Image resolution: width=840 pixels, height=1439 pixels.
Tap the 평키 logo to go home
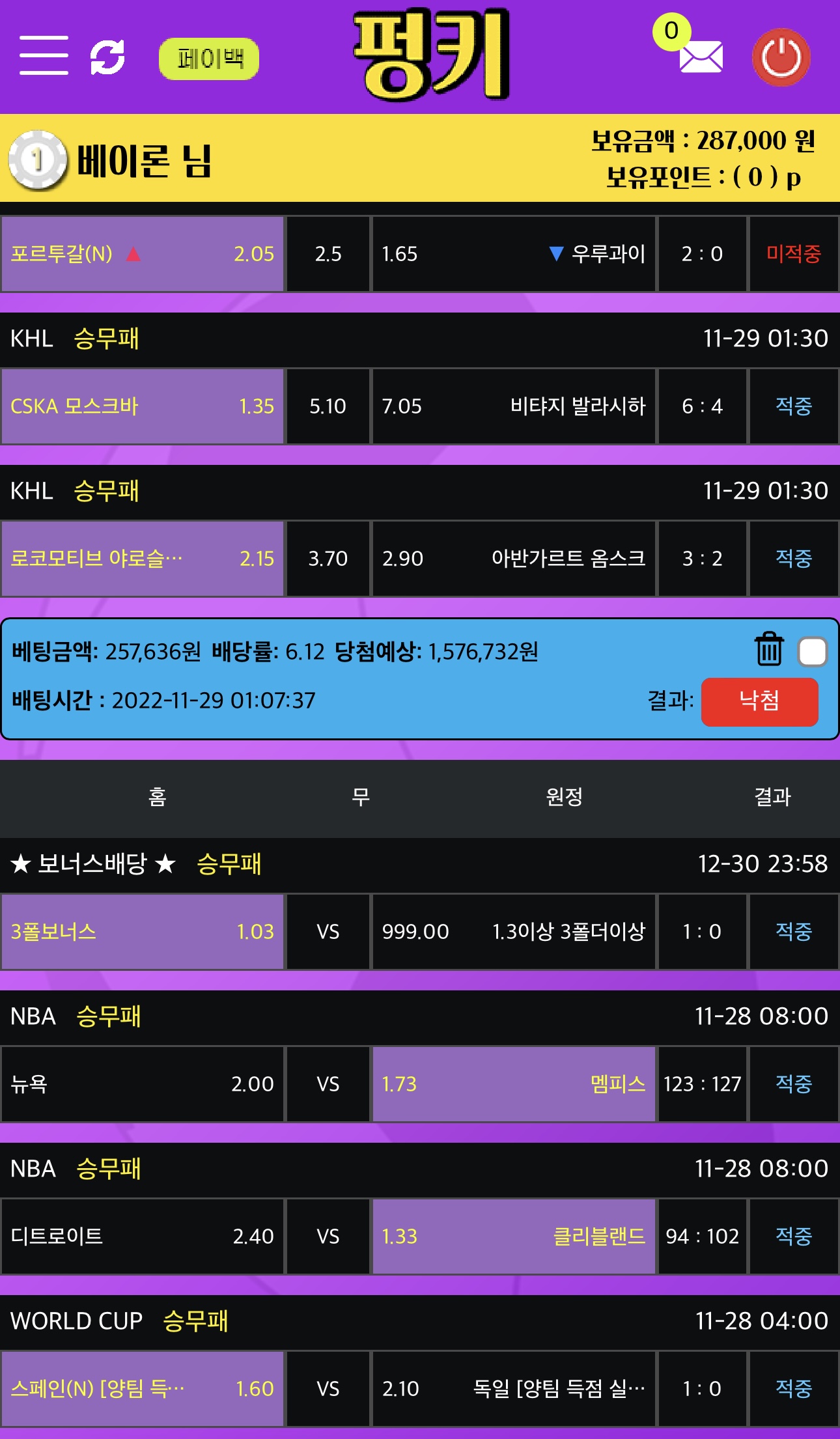tap(430, 55)
